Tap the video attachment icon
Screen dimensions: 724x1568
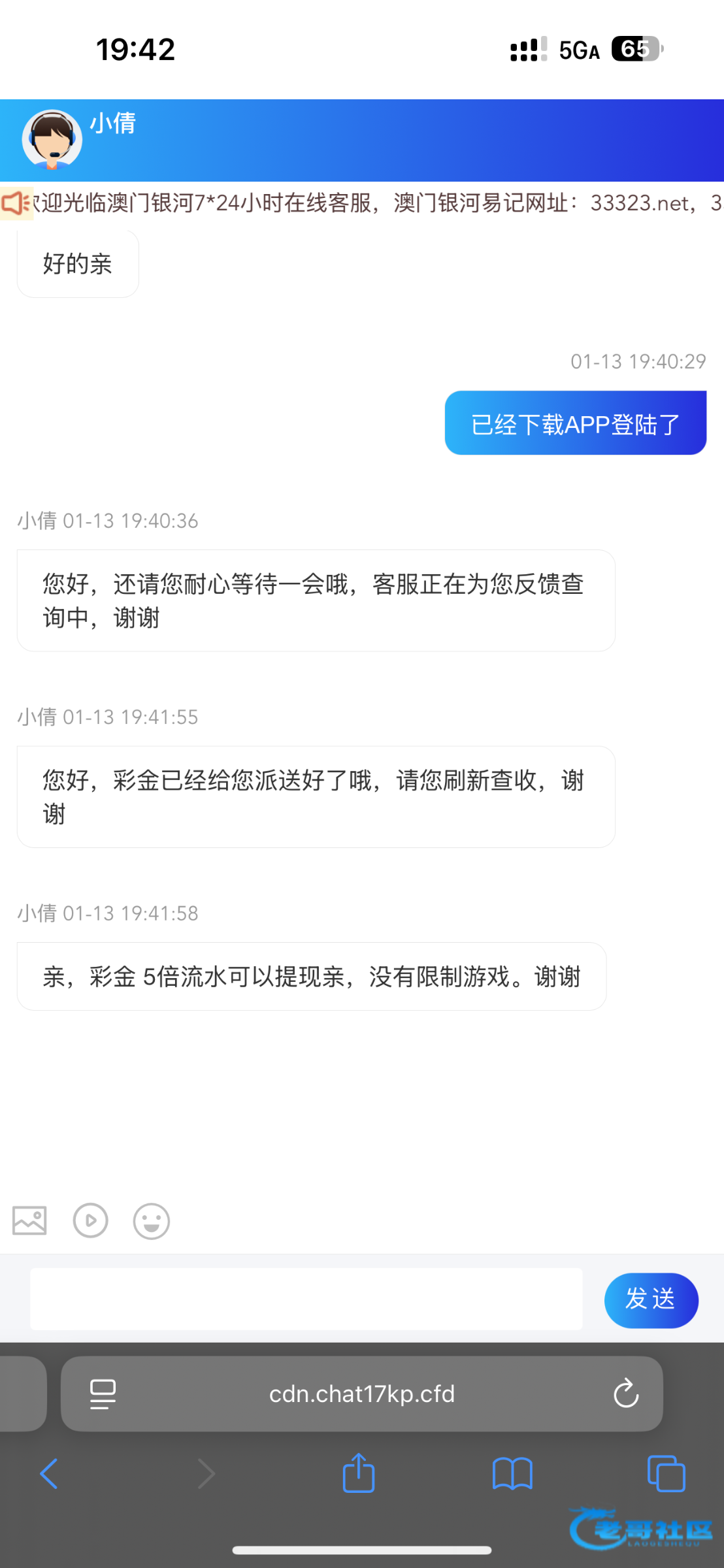90,1220
